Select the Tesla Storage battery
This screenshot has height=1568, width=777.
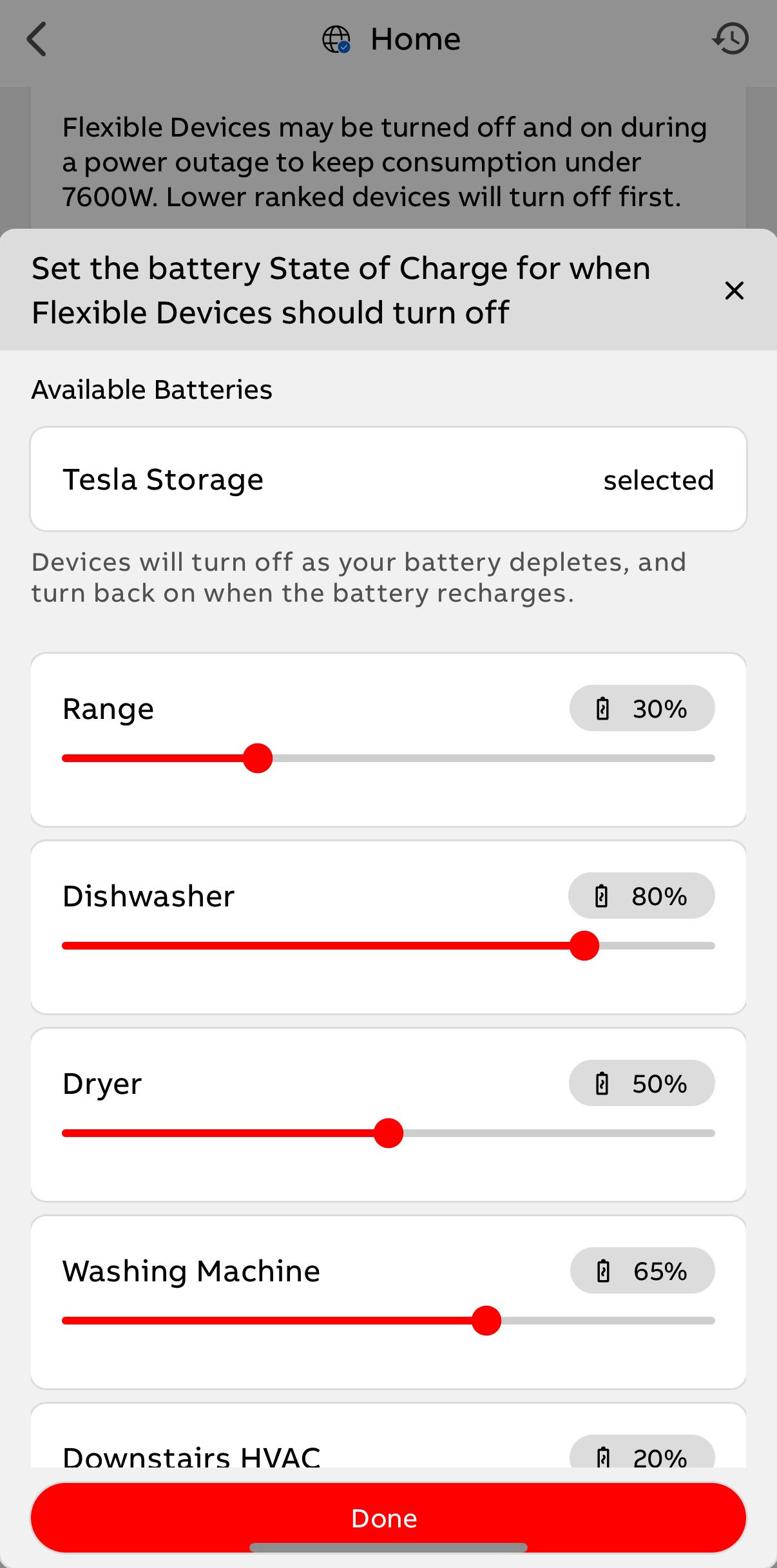coord(388,479)
